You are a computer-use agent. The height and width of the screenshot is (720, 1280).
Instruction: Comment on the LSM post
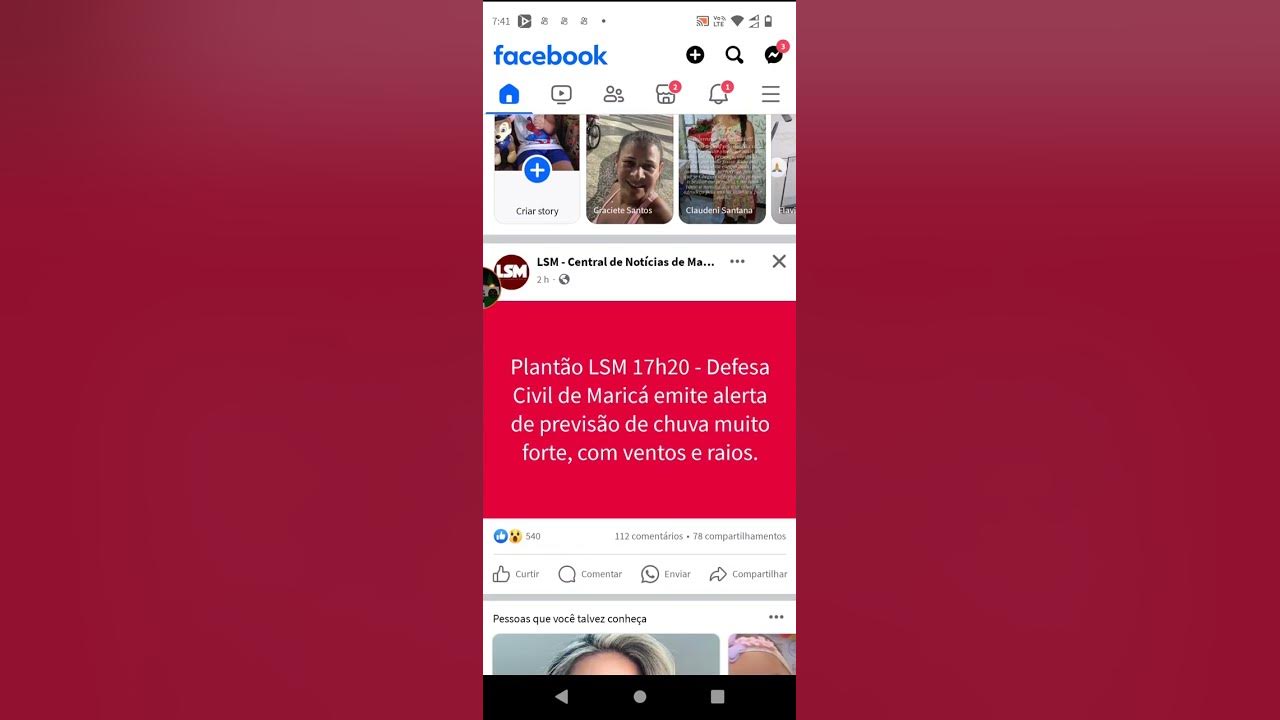pos(590,574)
